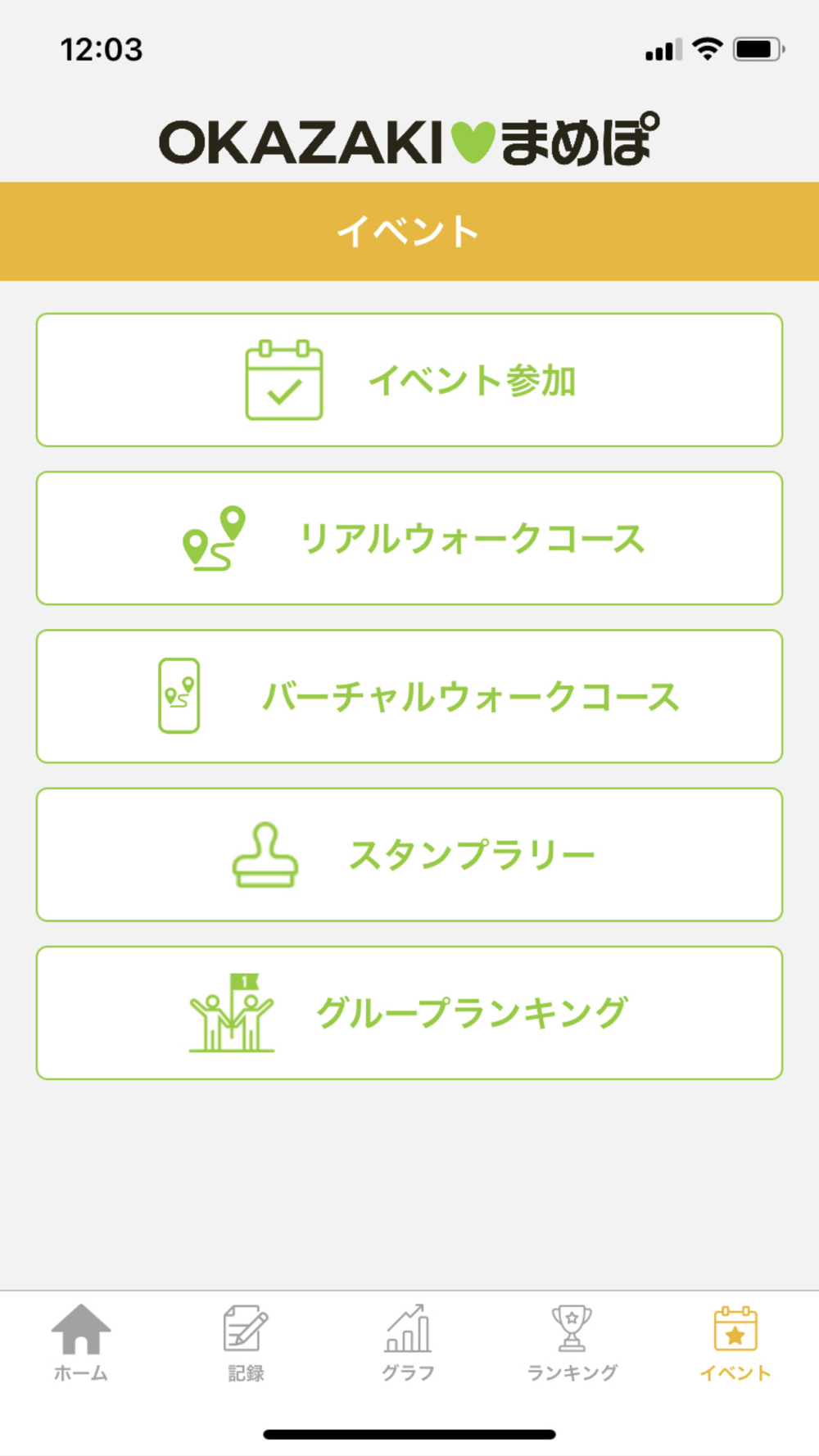Viewport: 819px width, 1456px height.
Task: Switch to the ホーム tab
Action: coord(81,1343)
